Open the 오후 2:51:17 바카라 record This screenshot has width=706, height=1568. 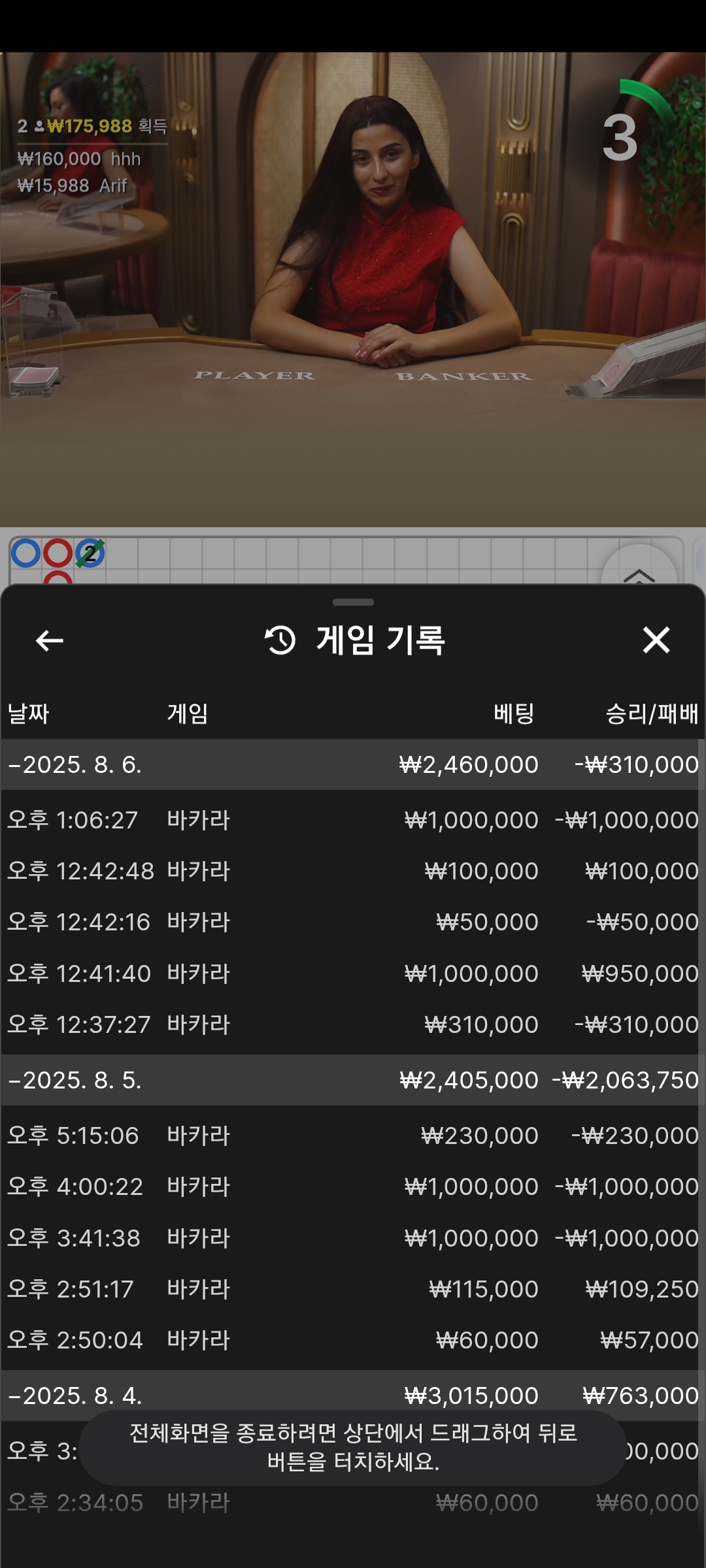tap(353, 1289)
